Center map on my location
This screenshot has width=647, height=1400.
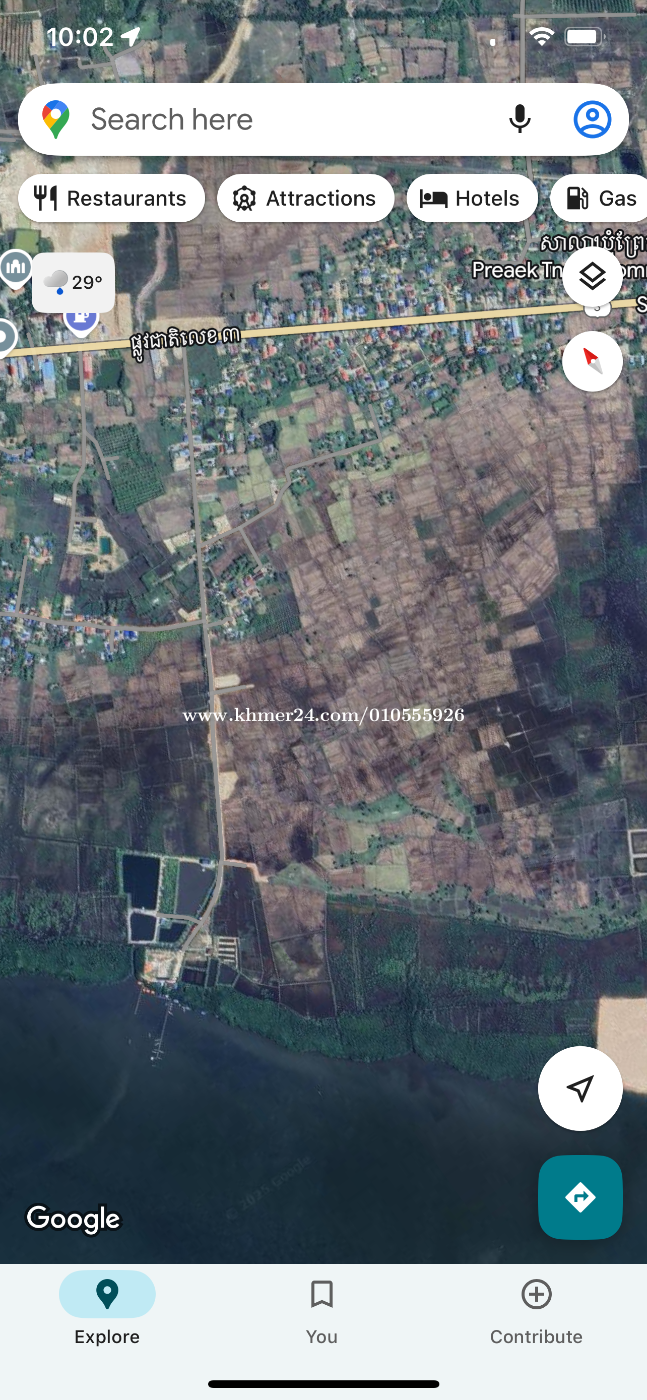pyautogui.click(x=580, y=1089)
